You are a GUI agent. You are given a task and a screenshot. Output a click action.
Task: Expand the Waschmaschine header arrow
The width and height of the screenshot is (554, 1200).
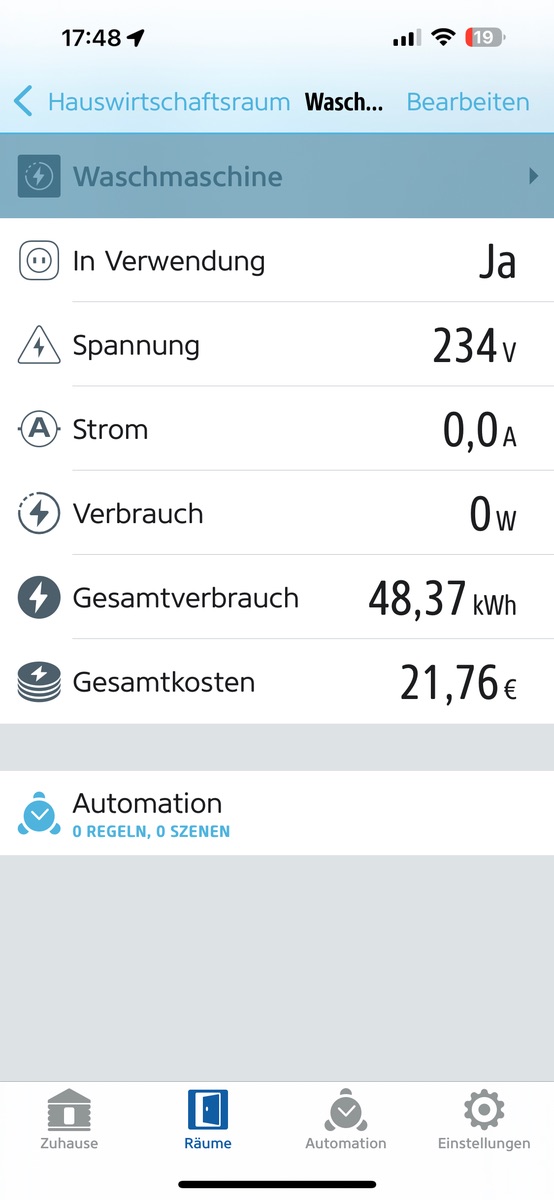tap(533, 177)
